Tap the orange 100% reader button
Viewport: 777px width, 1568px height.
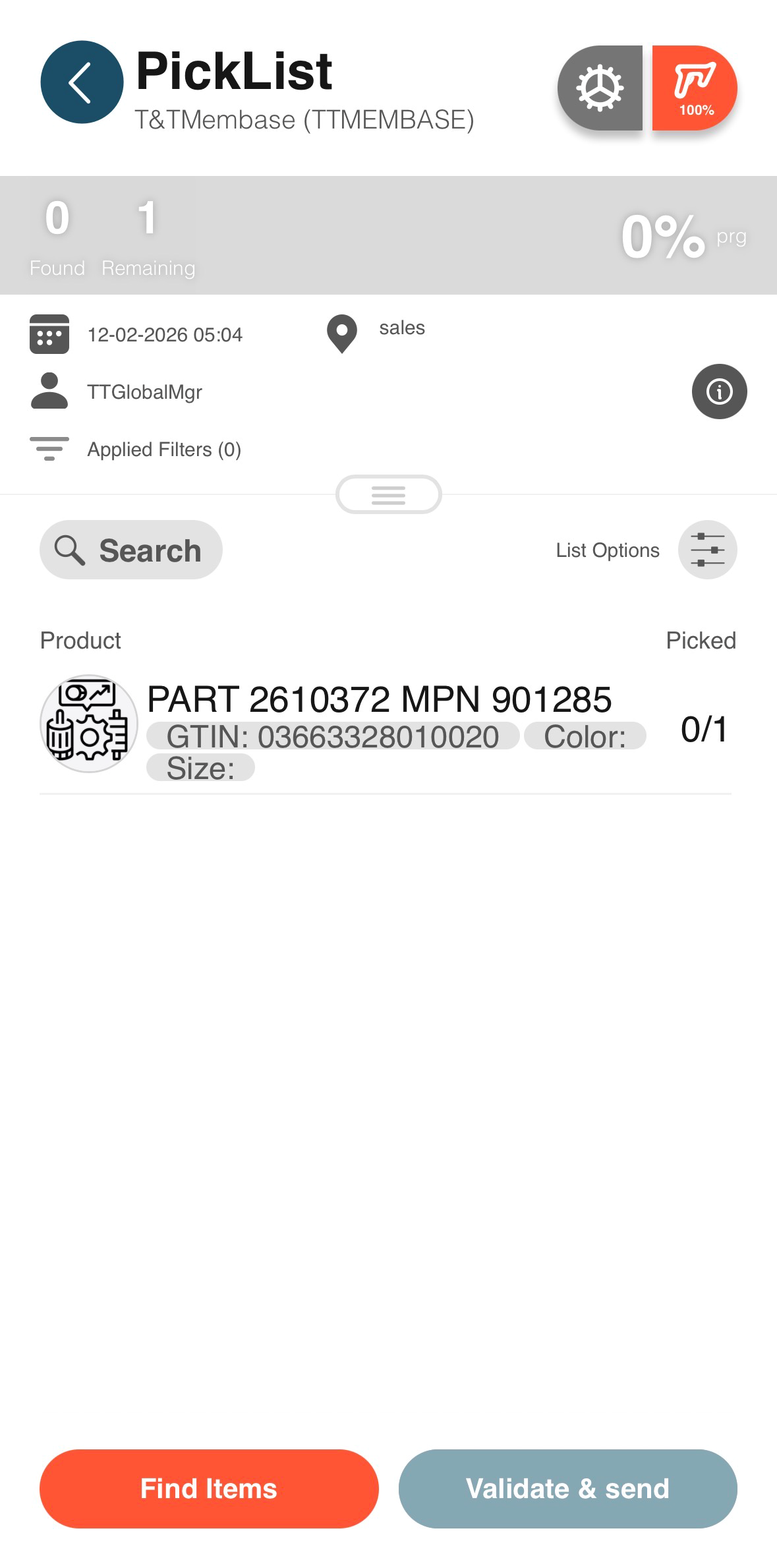[x=695, y=88]
